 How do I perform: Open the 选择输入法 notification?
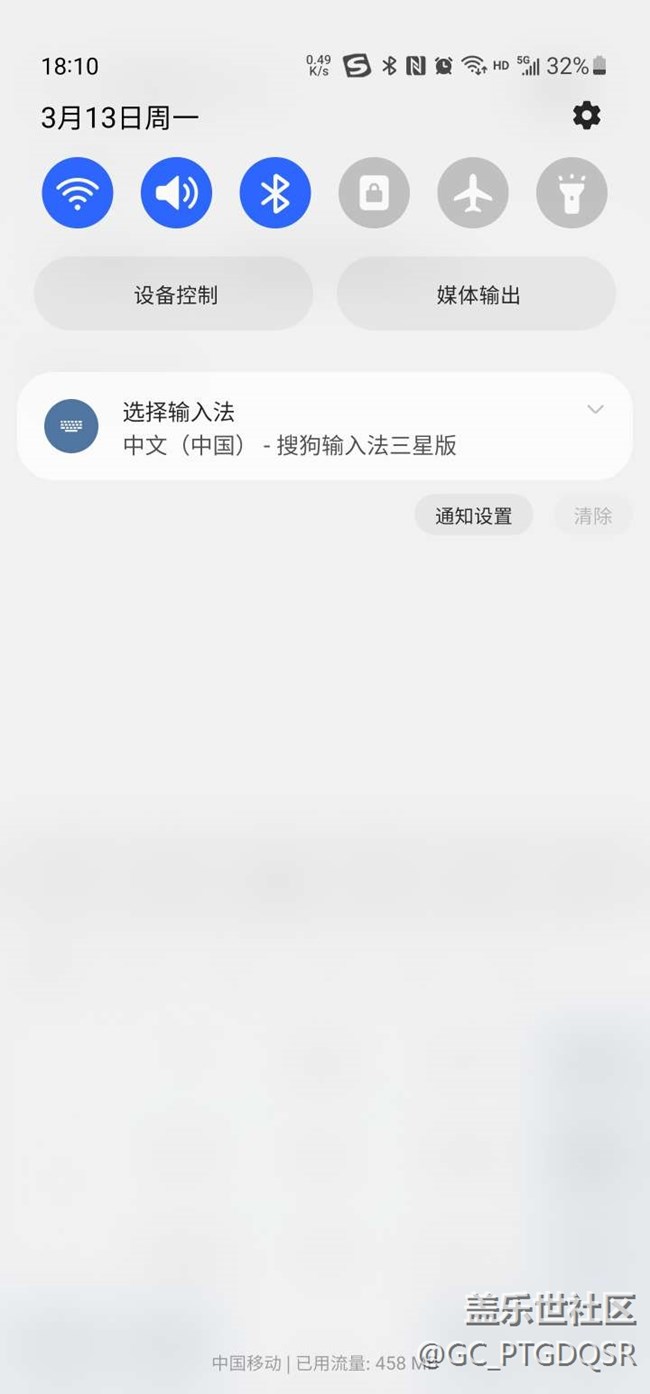click(x=325, y=427)
